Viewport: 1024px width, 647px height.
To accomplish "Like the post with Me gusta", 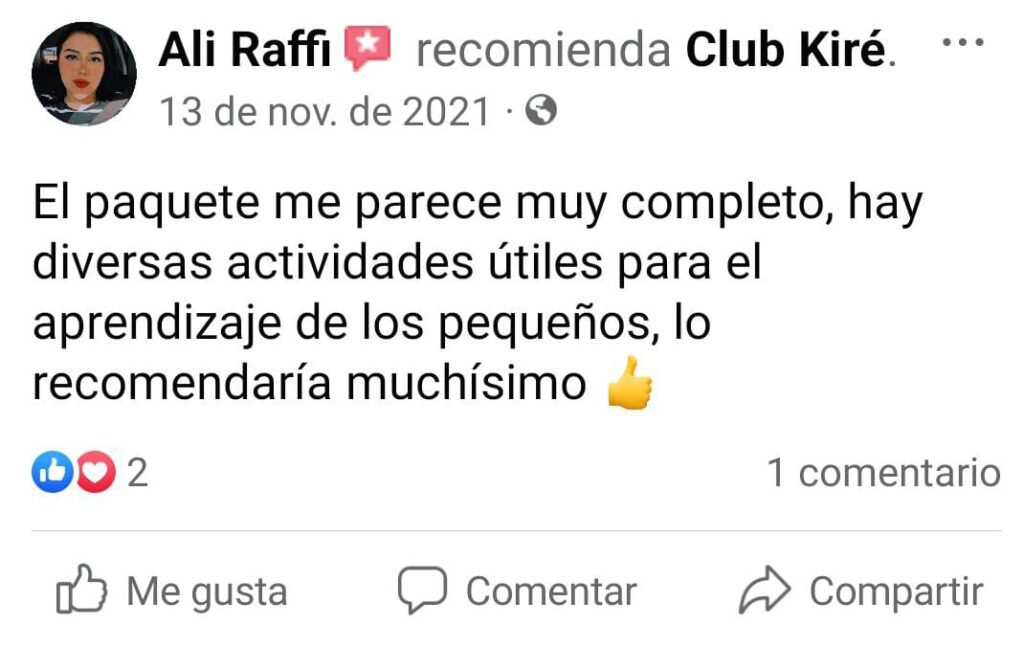I will click(172, 591).
